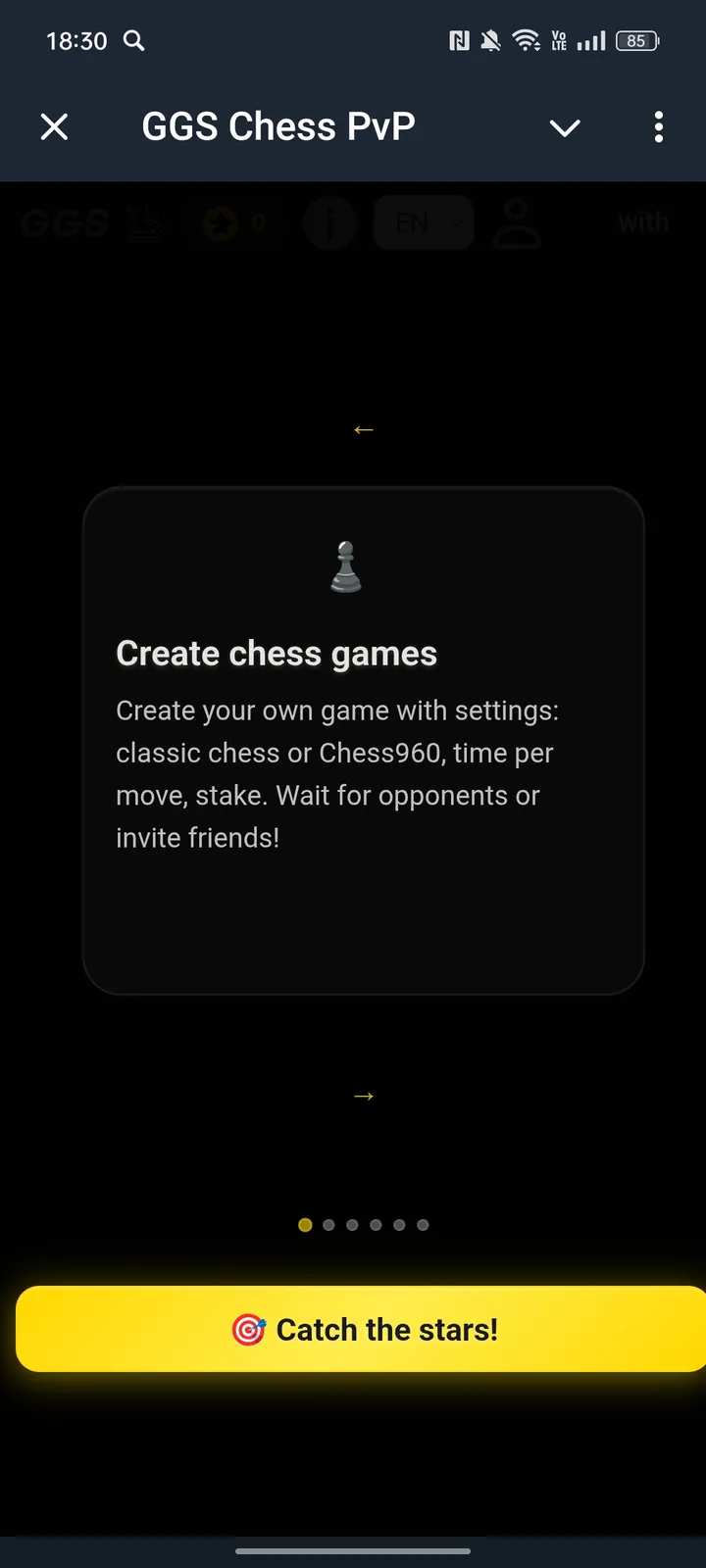This screenshot has height=1568, width=706.
Task: Tap the search icon in the status bar
Action: (134, 41)
